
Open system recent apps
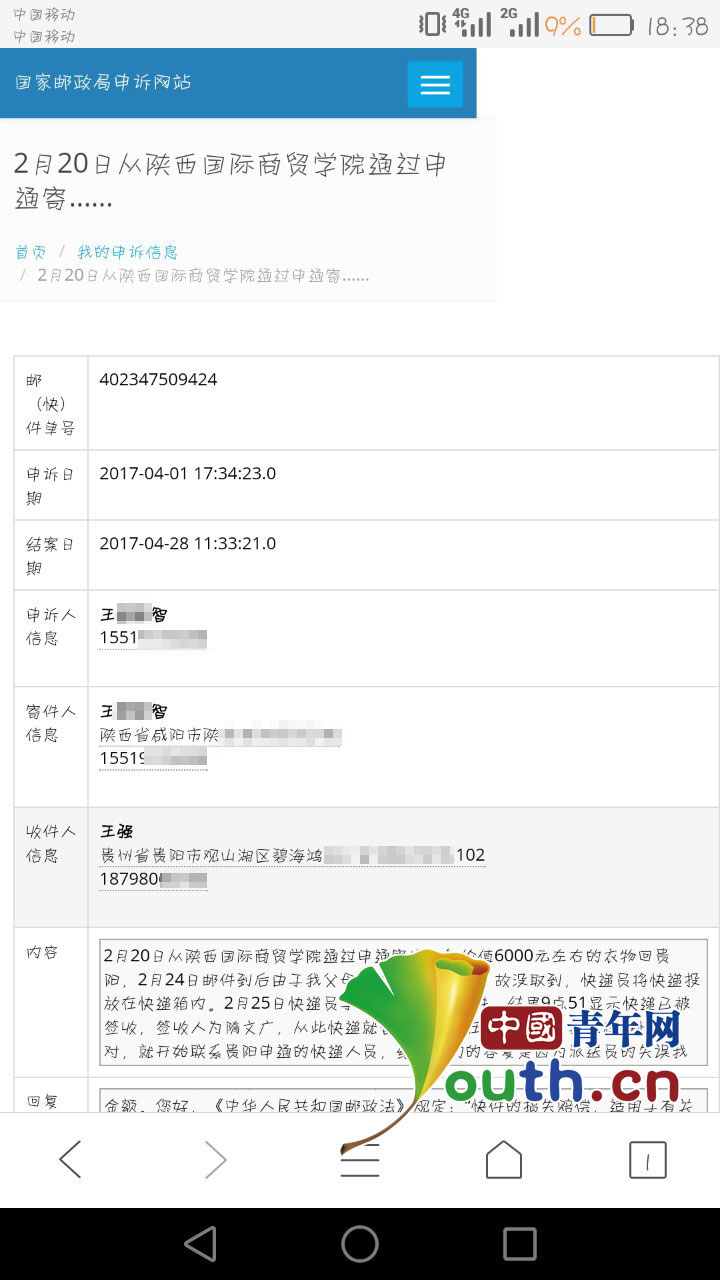coord(520,1244)
